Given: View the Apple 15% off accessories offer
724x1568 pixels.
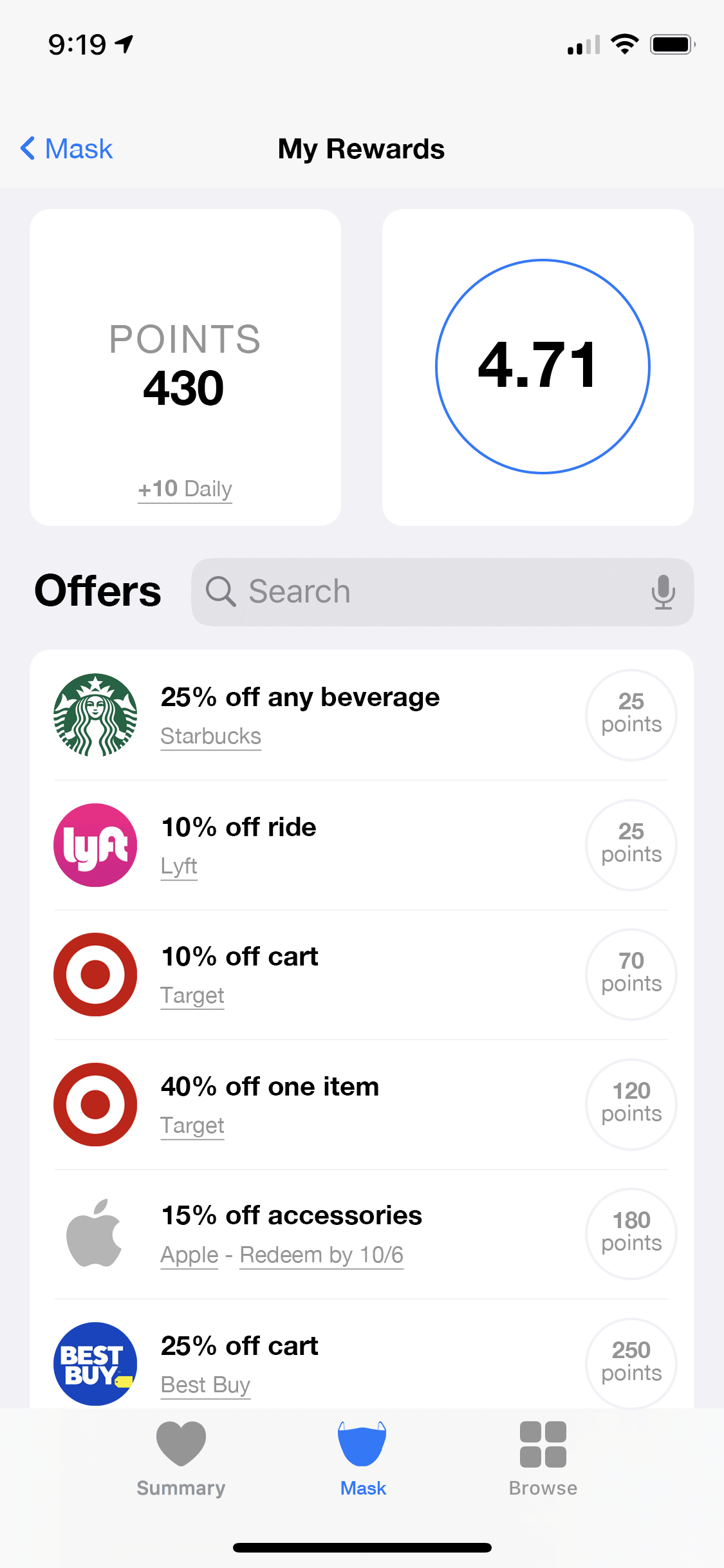Looking at the screenshot, I should [x=362, y=1234].
